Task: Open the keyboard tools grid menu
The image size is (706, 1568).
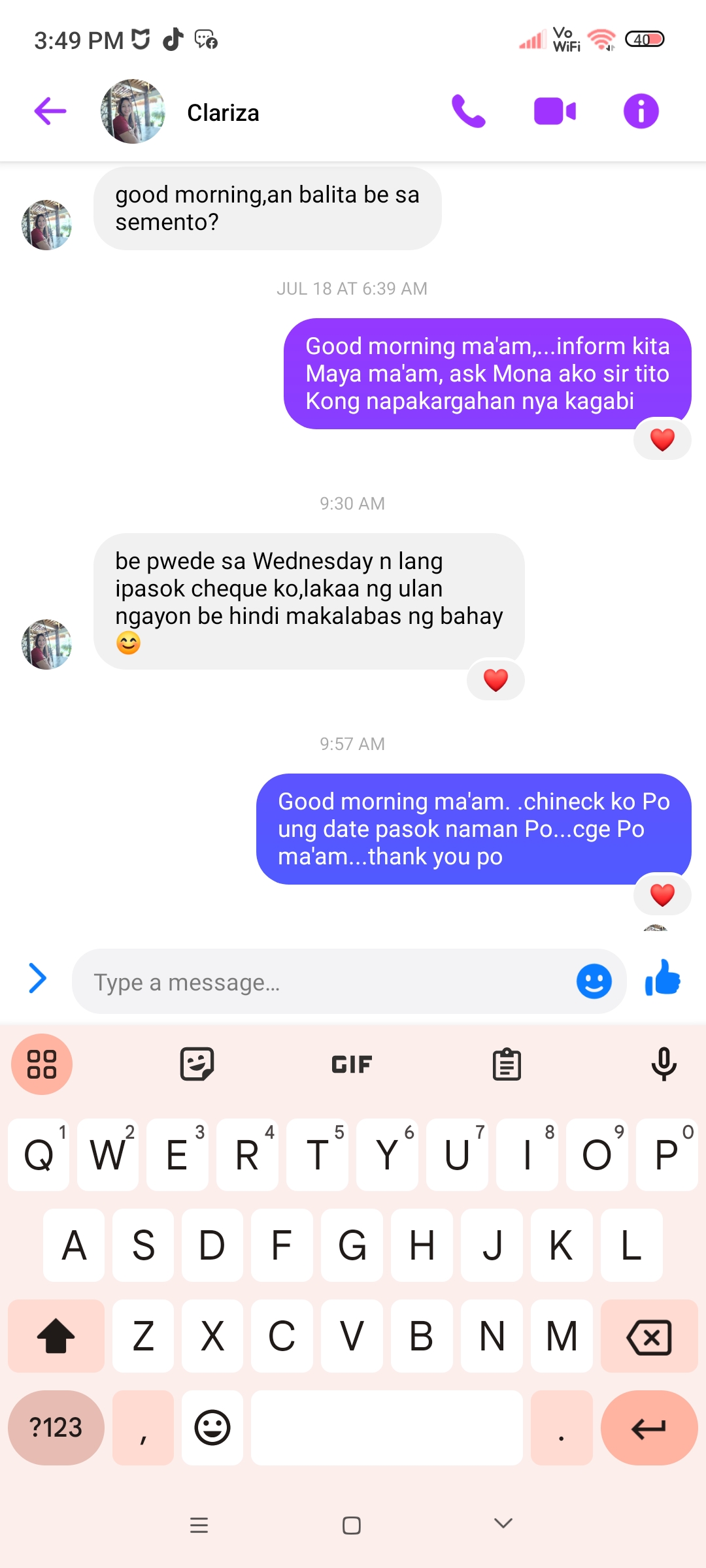Action: point(42,1064)
